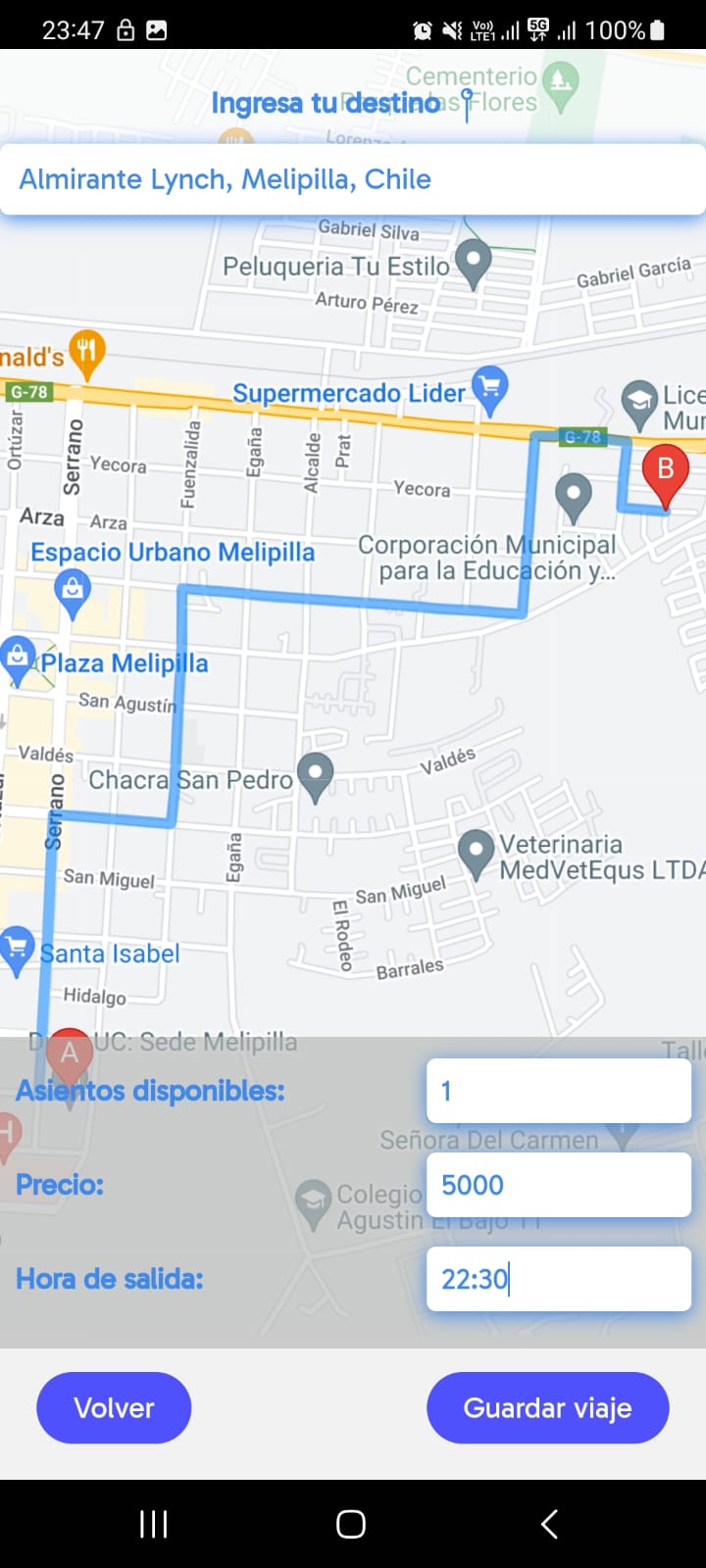Select the Supermercado Lider map pin
Image resolution: width=706 pixels, height=1568 pixels.
click(x=489, y=387)
